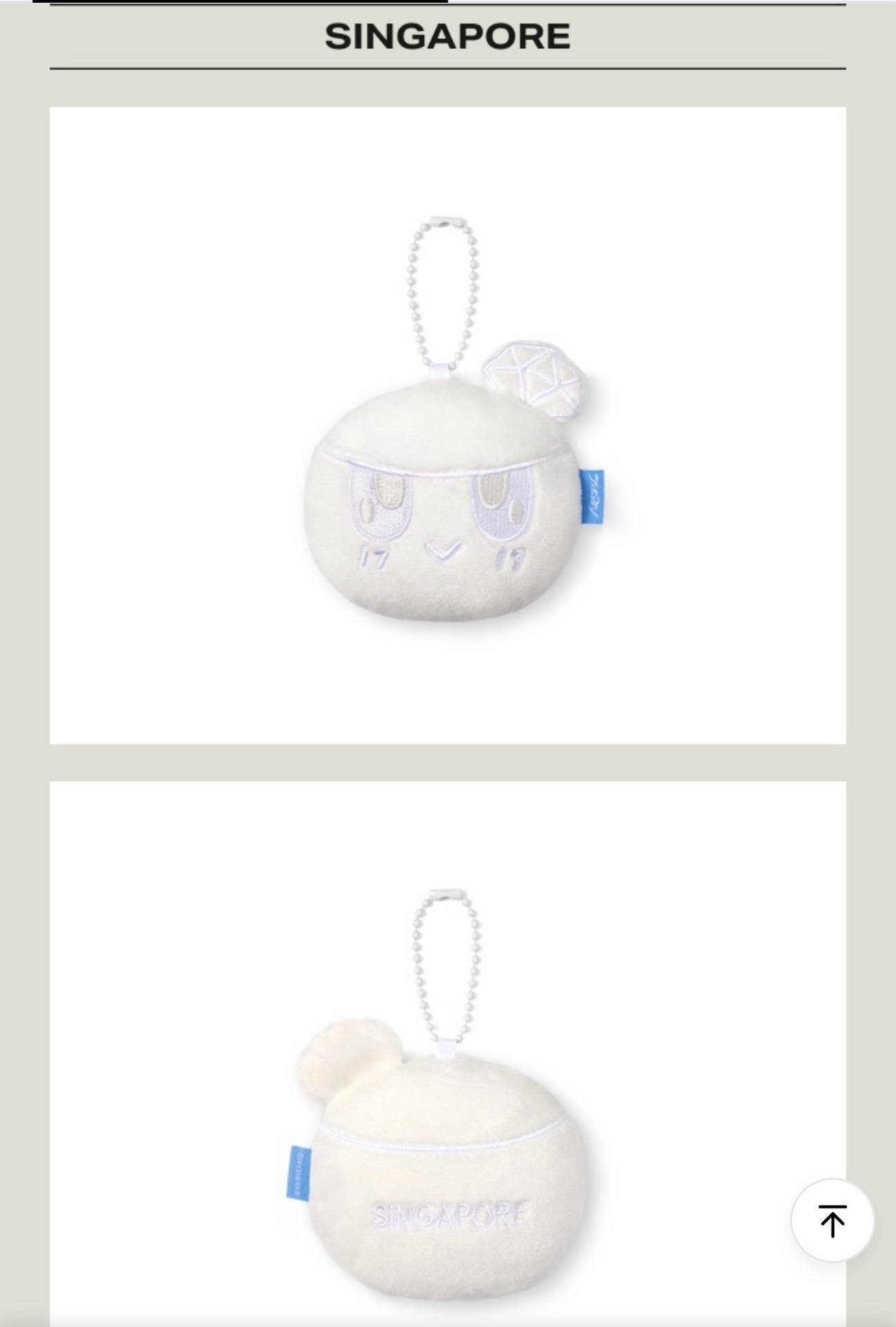
Task: Tap the scroll-to-top arrow button
Action: pos(832,1220)
